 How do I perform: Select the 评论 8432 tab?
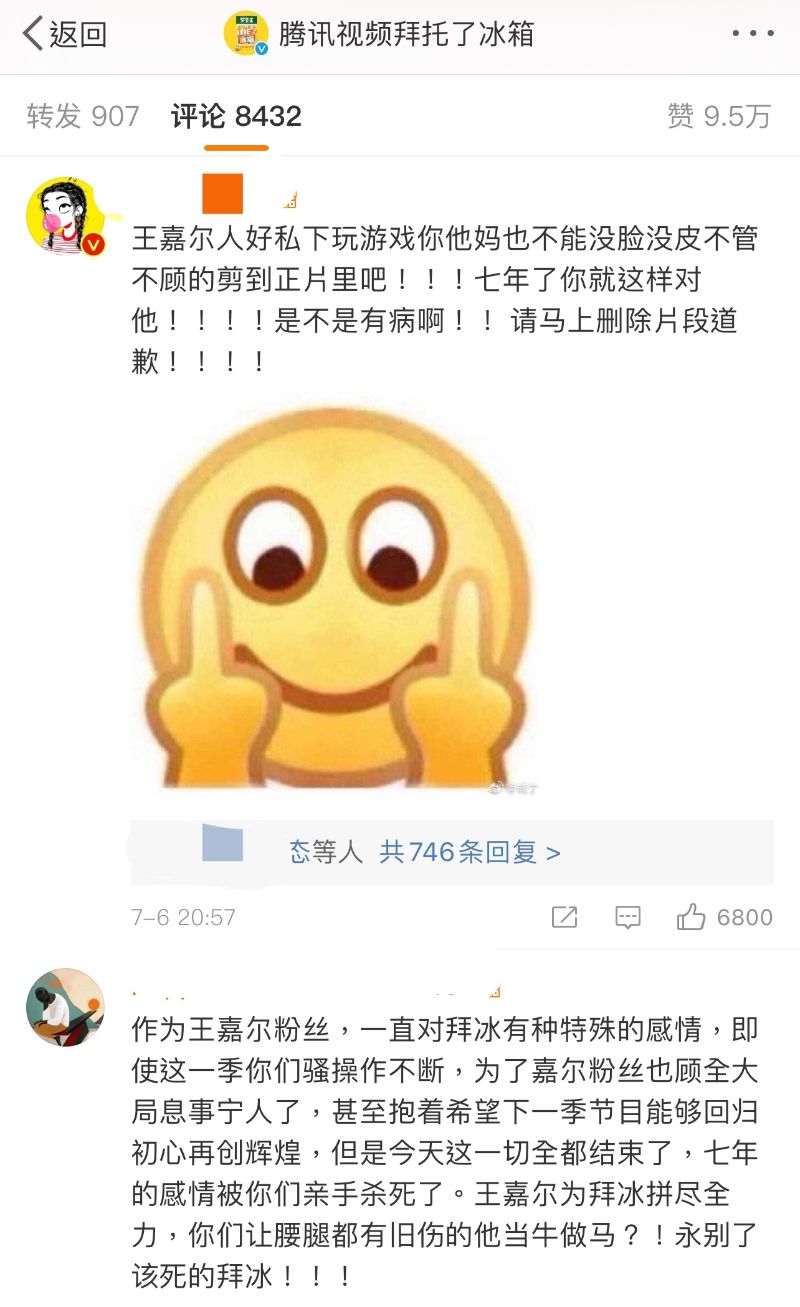click(x=236, y=116)
